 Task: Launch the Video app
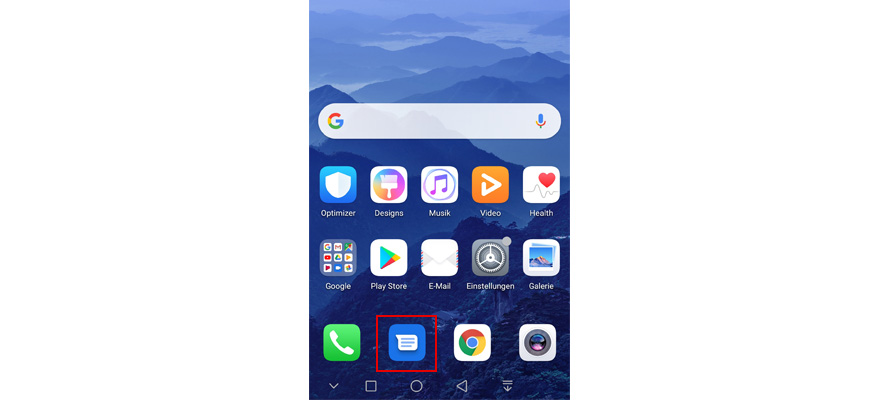[490, 185]
